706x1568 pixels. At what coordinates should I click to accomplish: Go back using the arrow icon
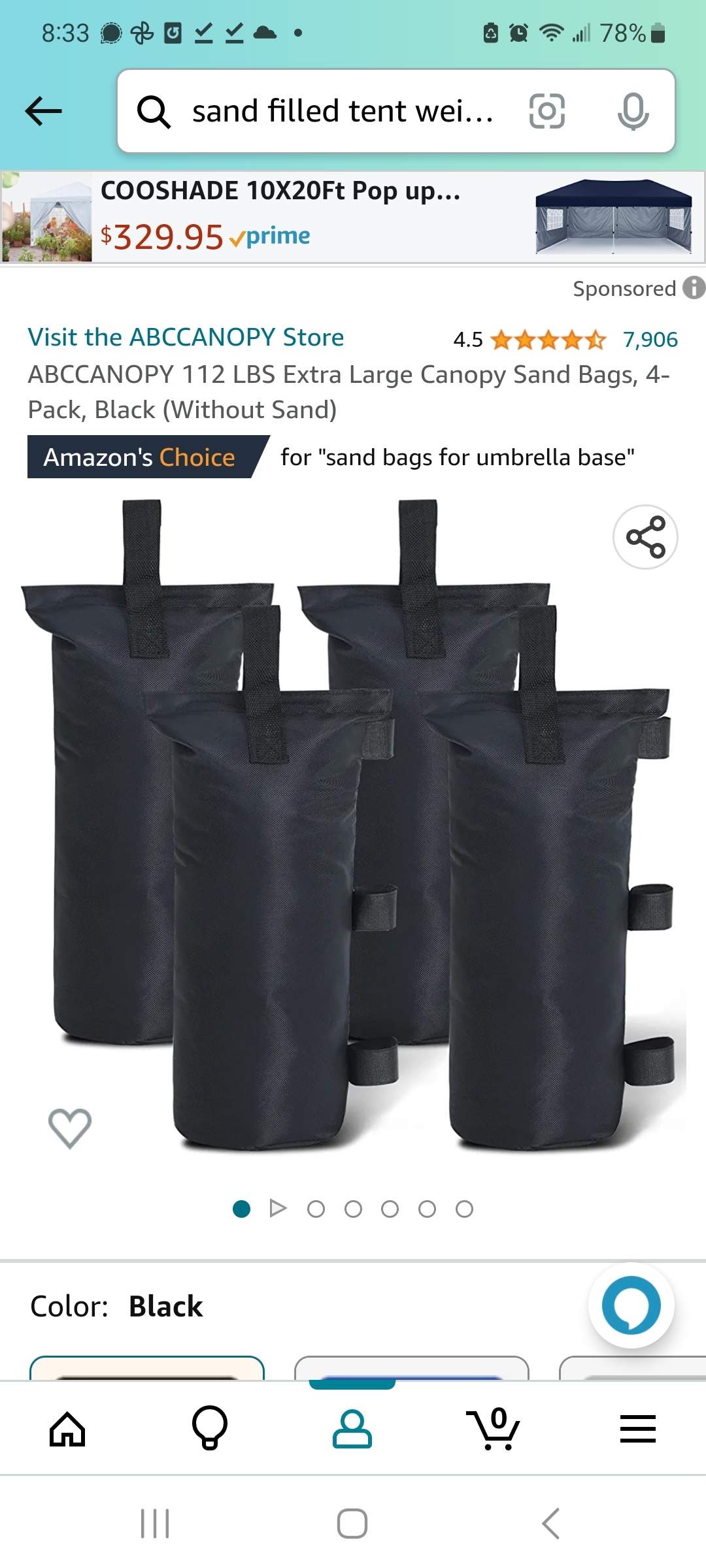click(x=43, y=111)
